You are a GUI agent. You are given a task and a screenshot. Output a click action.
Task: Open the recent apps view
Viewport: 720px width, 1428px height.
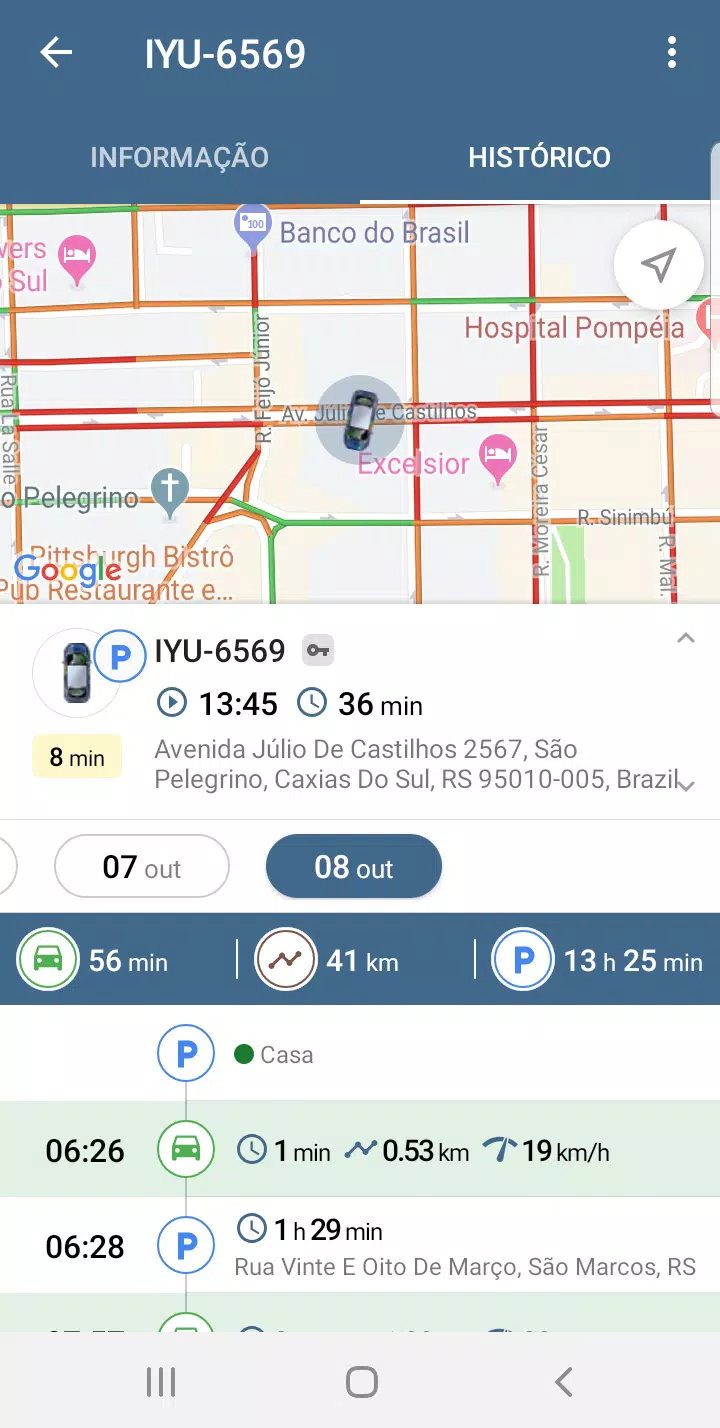click(x=160, y=1382)
